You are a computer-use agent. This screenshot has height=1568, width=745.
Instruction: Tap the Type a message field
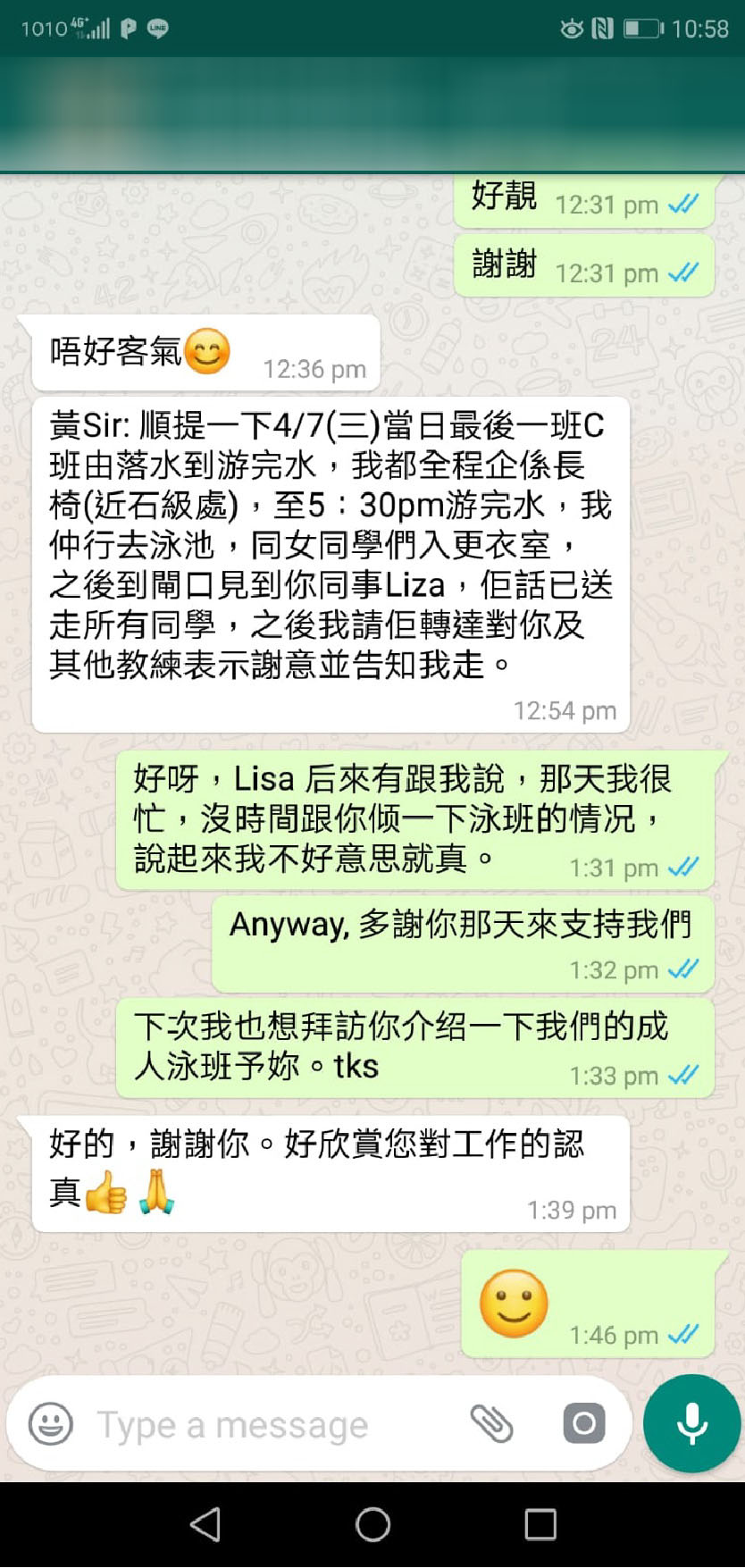268,1424
